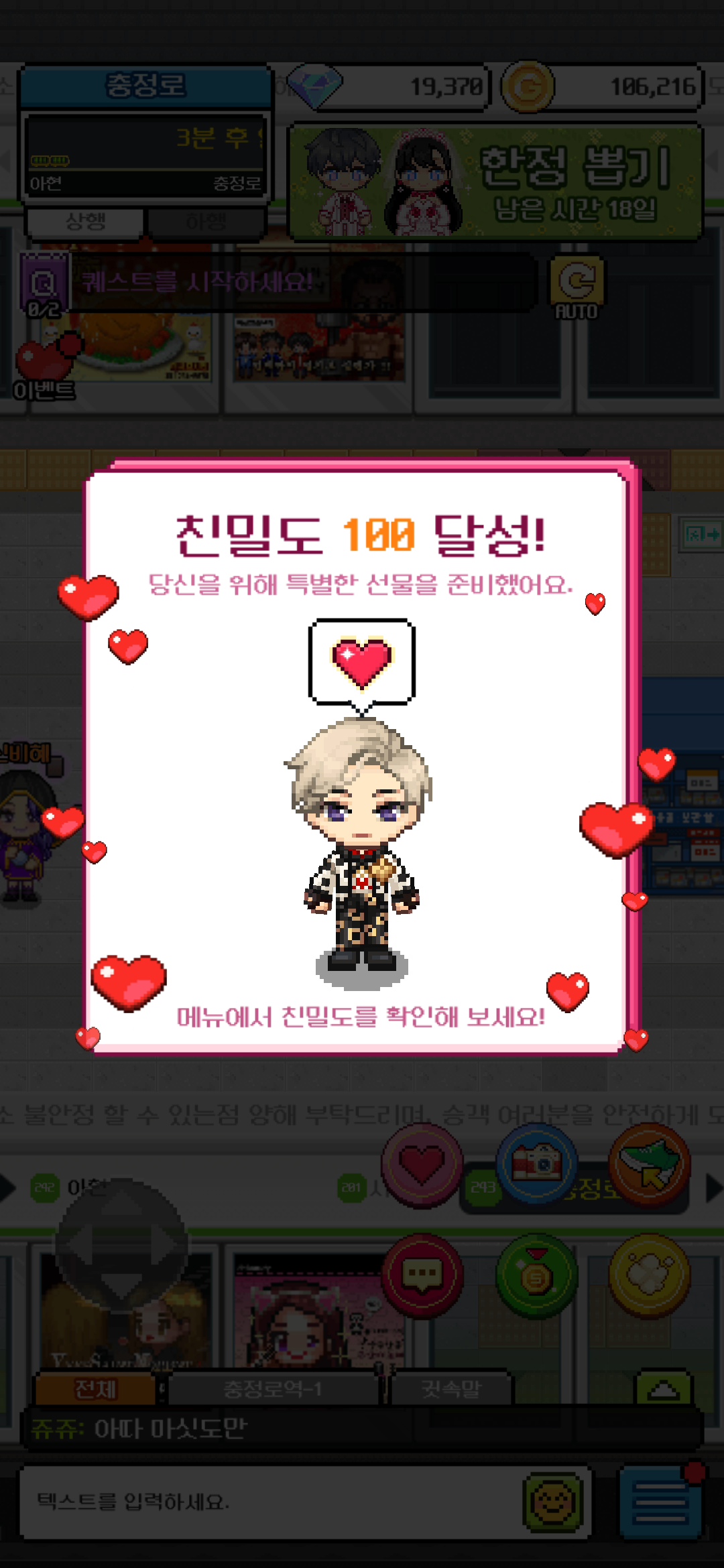Tap the AUTO quest button
This screenshot has height=1568, width=724.
tap(577, 288)
